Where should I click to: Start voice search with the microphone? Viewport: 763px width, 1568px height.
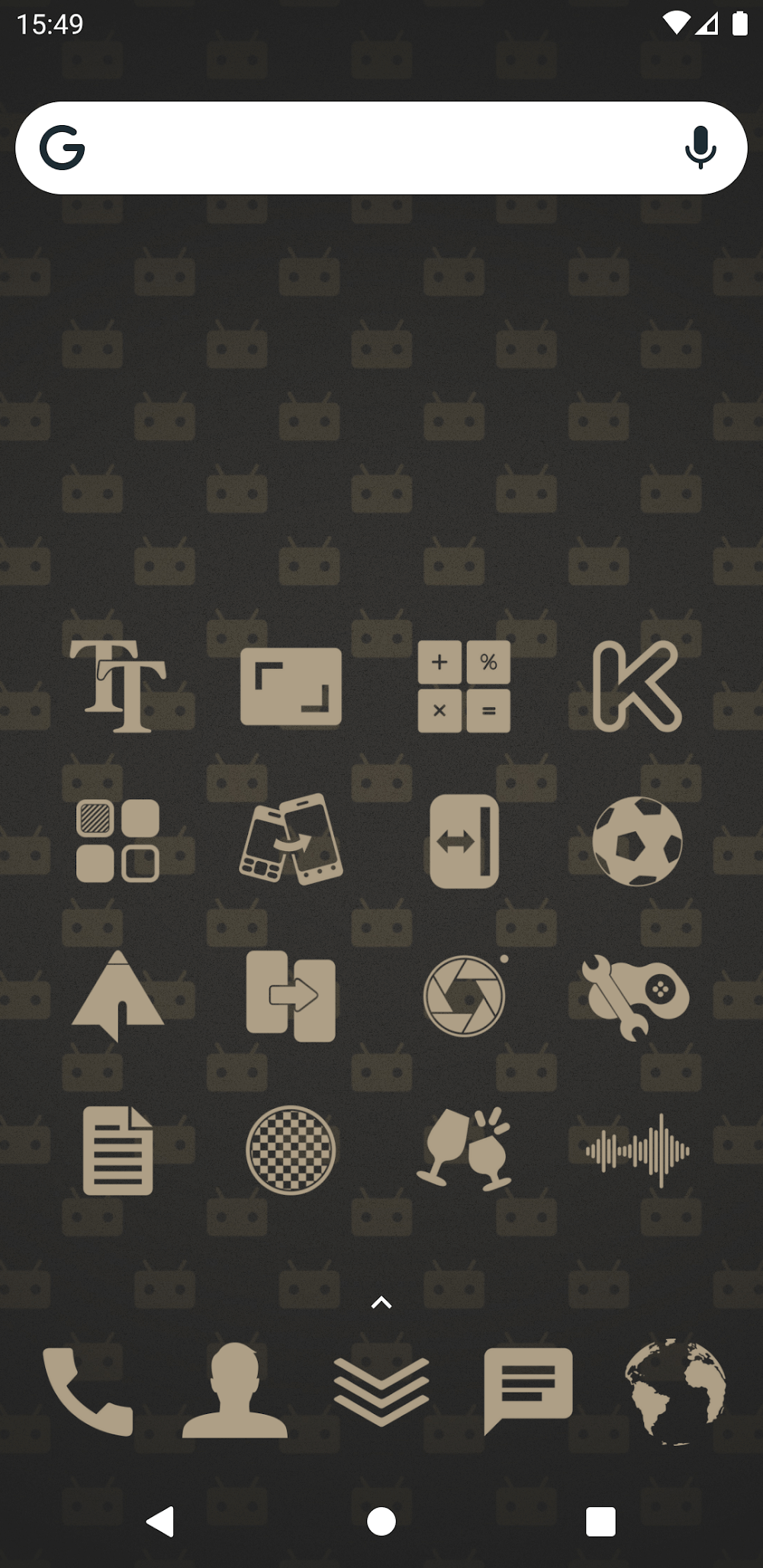pos(700,148)
